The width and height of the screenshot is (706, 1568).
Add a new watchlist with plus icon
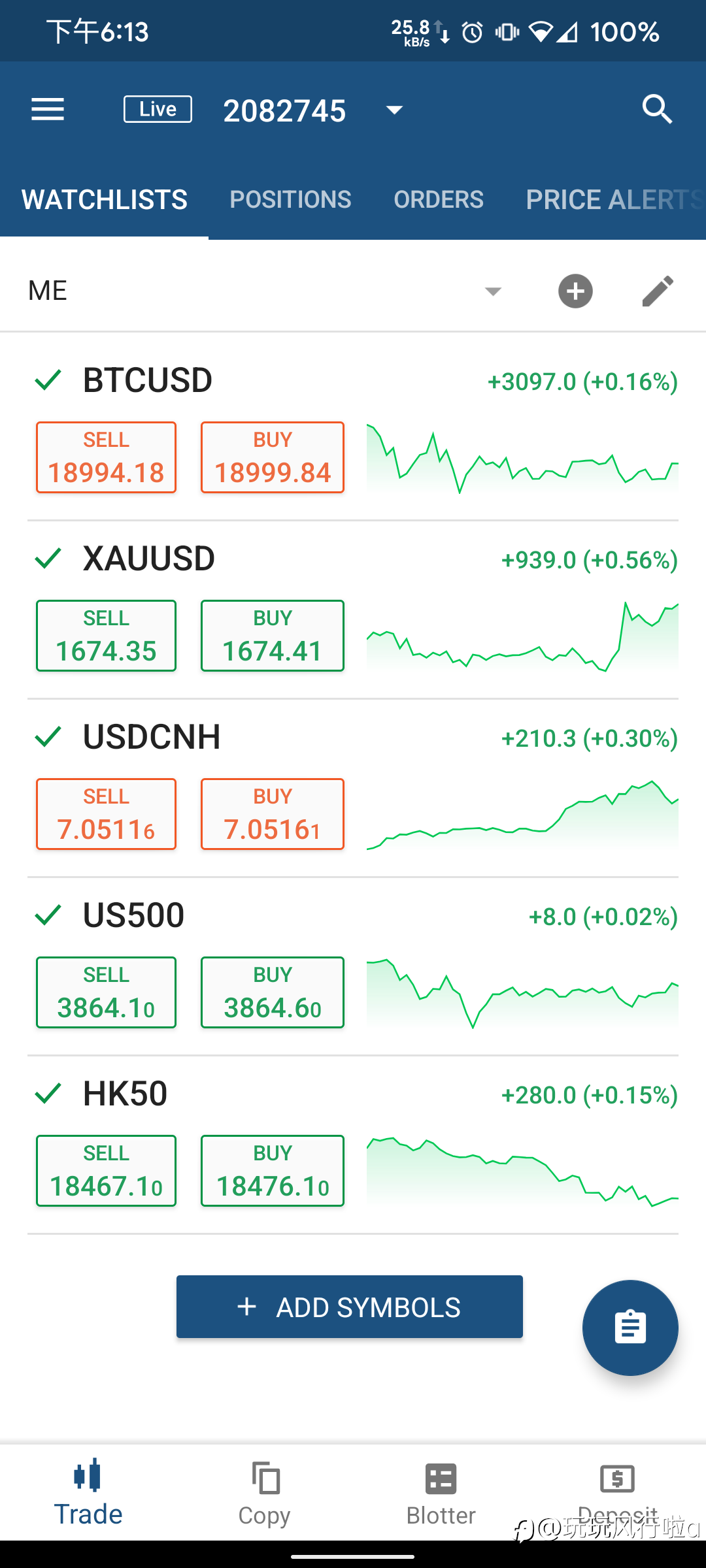pos(575,291)
